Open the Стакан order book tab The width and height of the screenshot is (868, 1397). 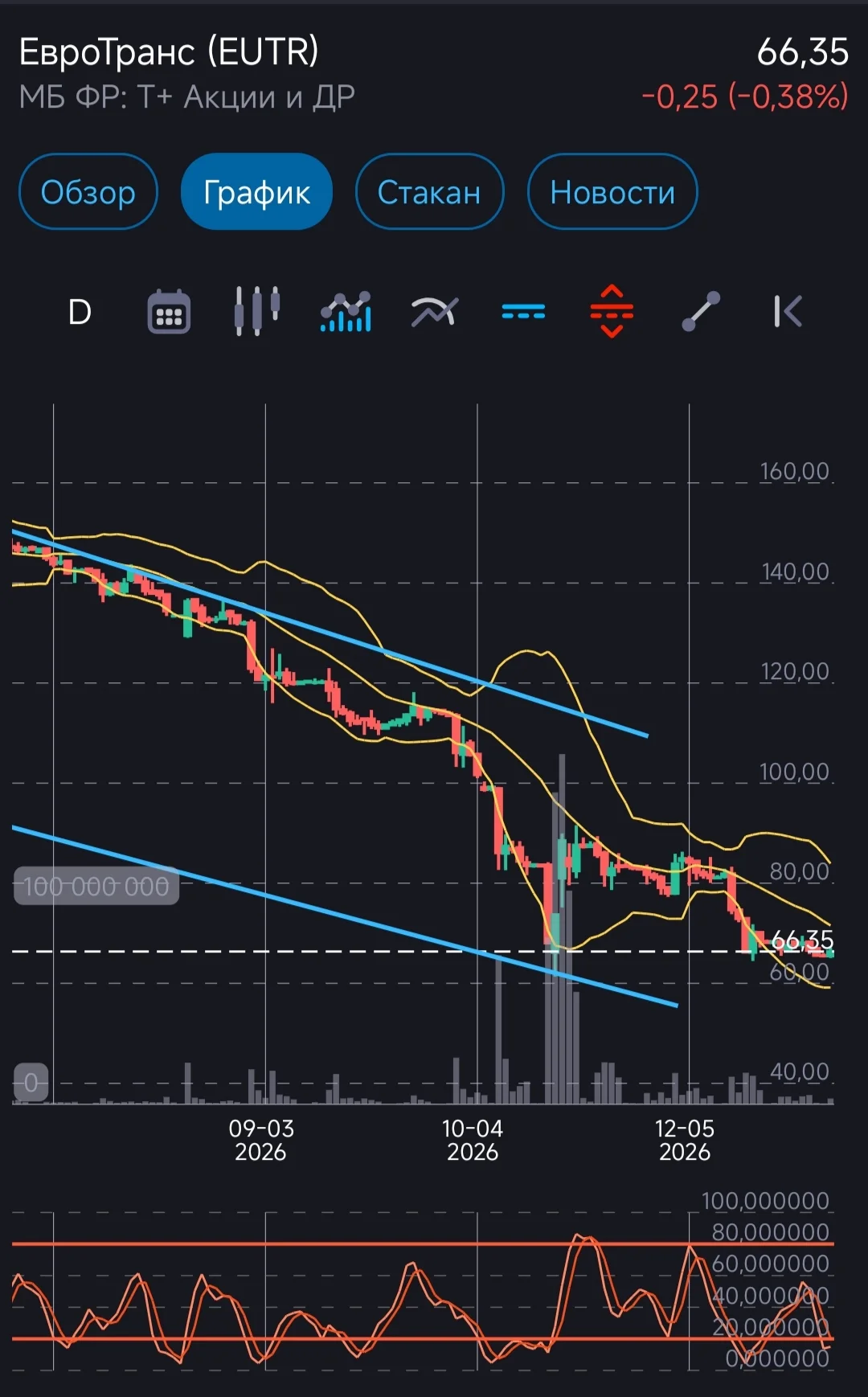[429, 191]
